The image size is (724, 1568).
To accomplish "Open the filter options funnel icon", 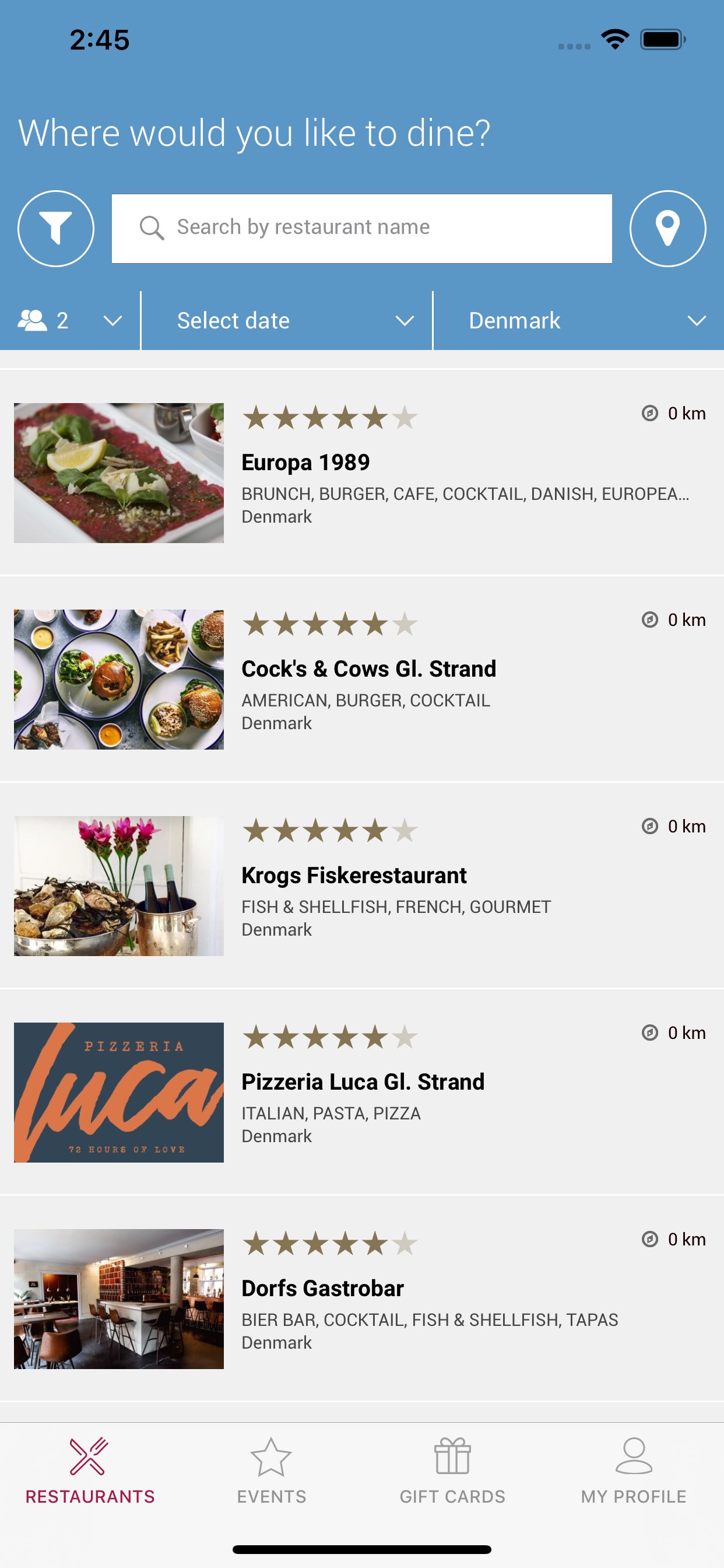I will pyautogui.click(x=55, y=228).
